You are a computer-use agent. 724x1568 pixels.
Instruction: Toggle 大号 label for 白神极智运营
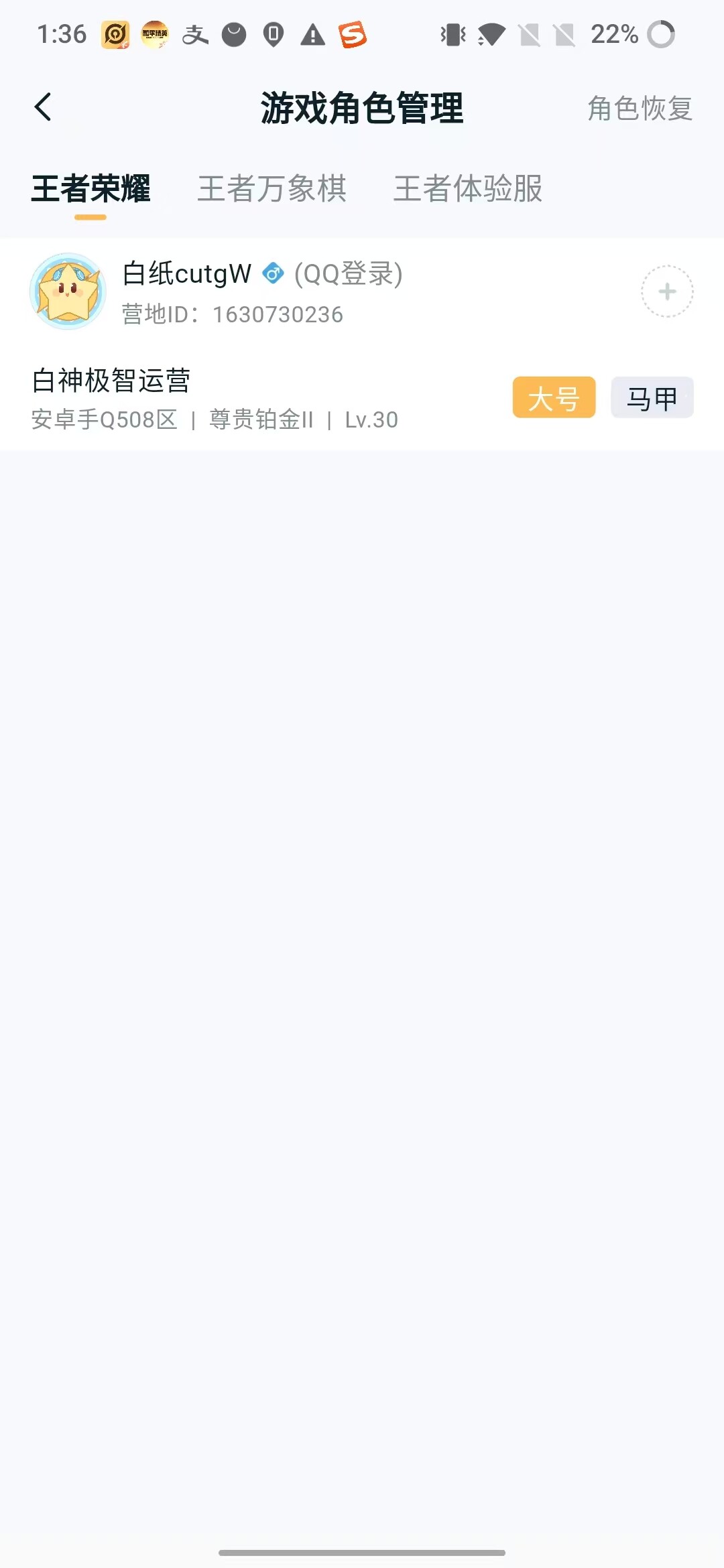coord(554,398)
